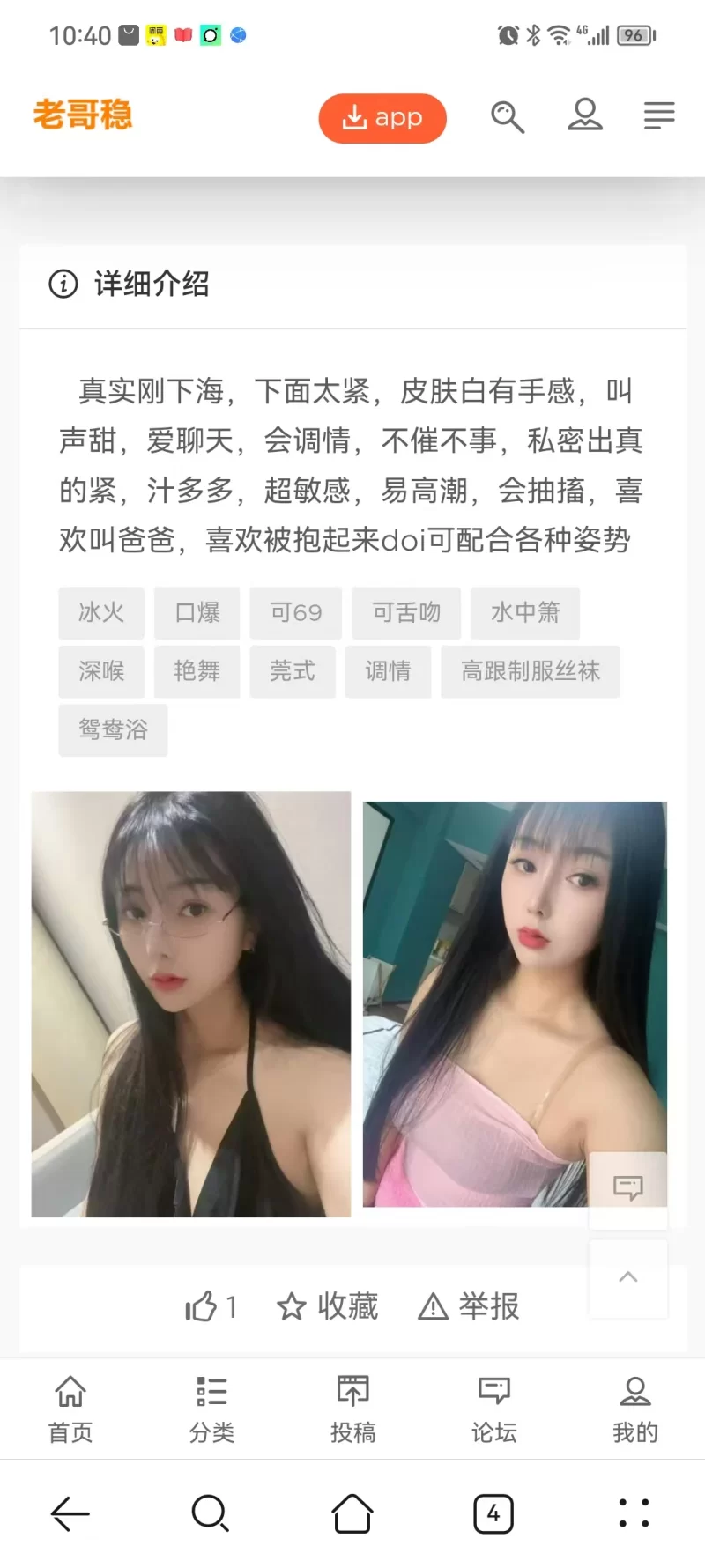Open the 投稿 tab

[x=352, y=1409]
